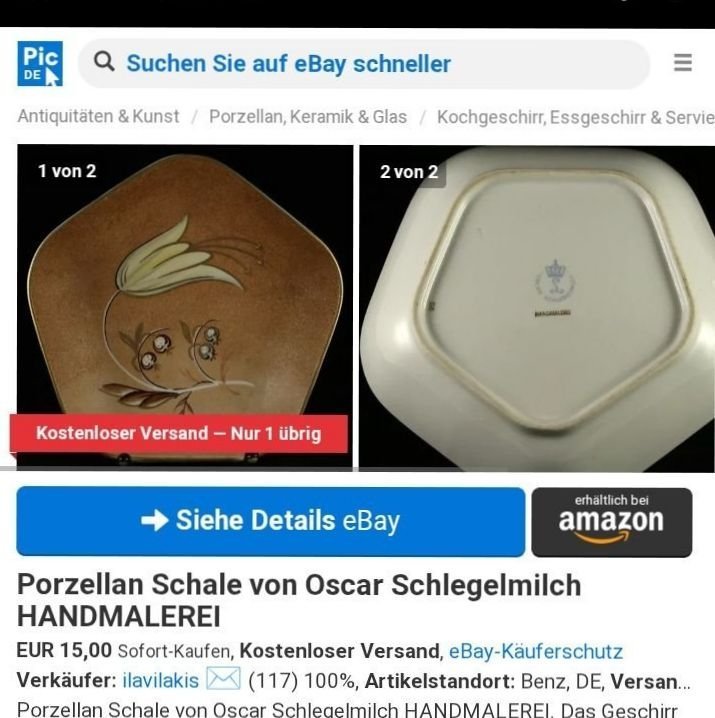
Task: Open the PicClick DE home logo
Action: [39, 63]
